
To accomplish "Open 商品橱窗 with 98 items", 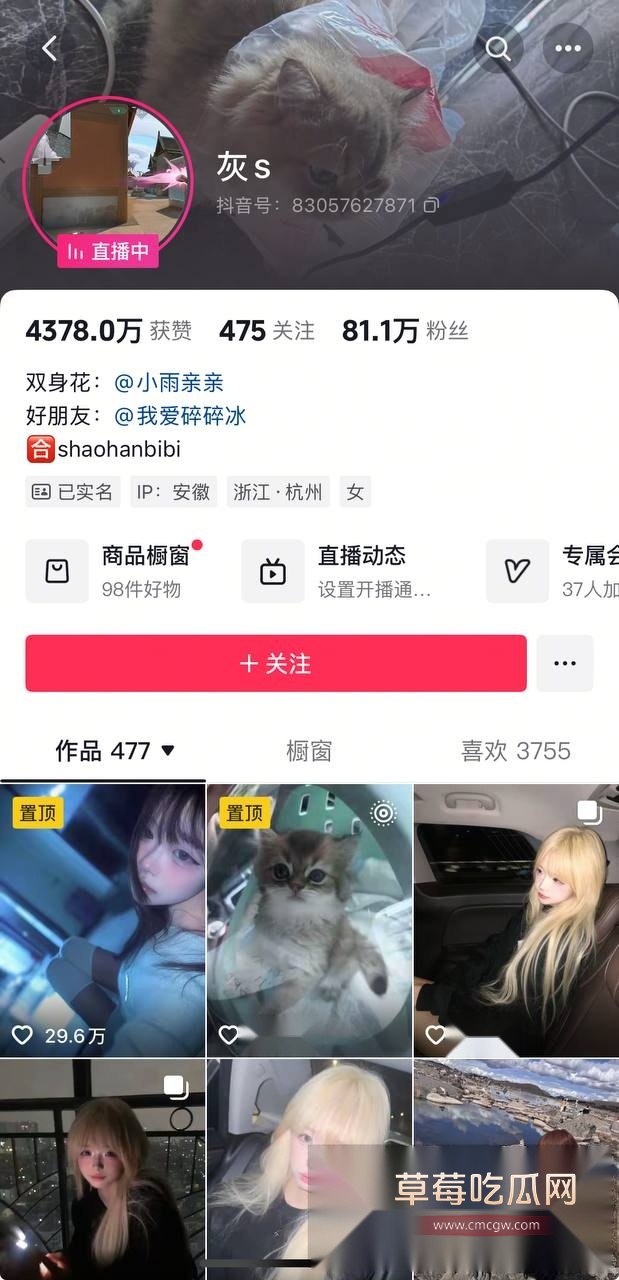I will pos(120,571).
